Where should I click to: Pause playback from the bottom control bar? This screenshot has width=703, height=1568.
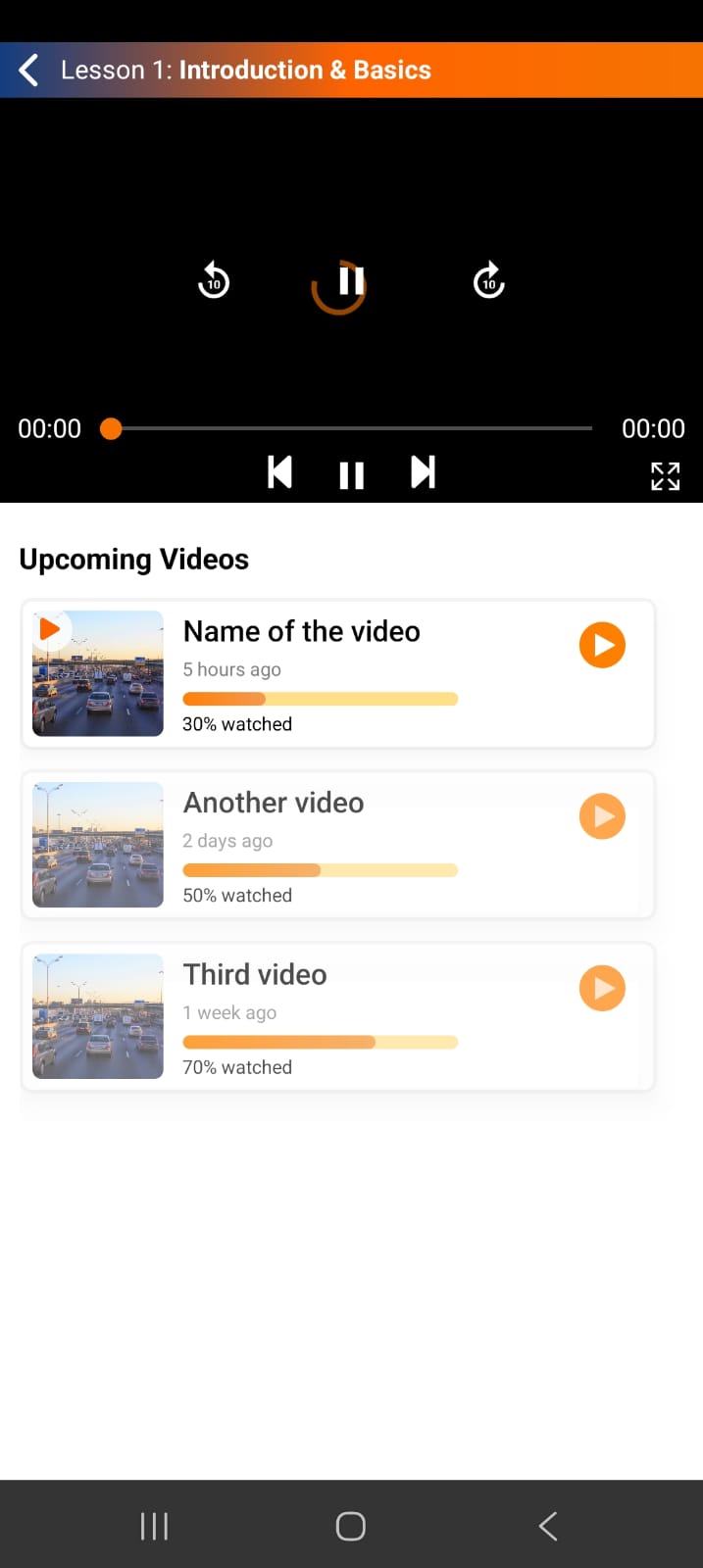click(x=351, y=475)
